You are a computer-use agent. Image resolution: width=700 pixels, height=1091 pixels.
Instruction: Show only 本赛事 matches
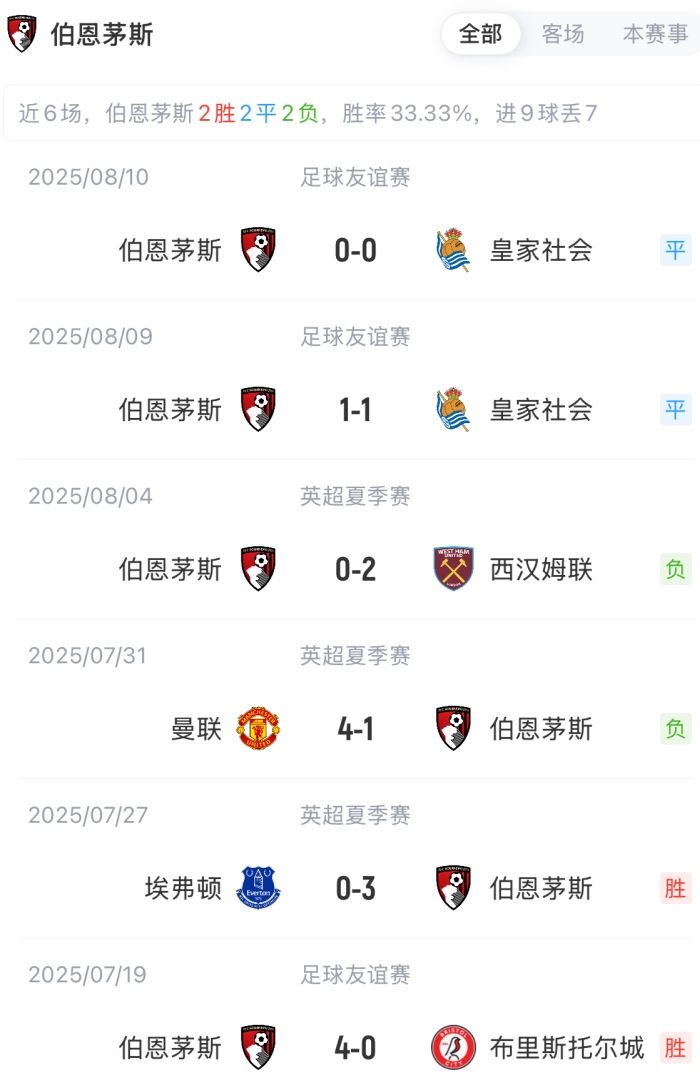pyautogui.click(x=655, y=34)
